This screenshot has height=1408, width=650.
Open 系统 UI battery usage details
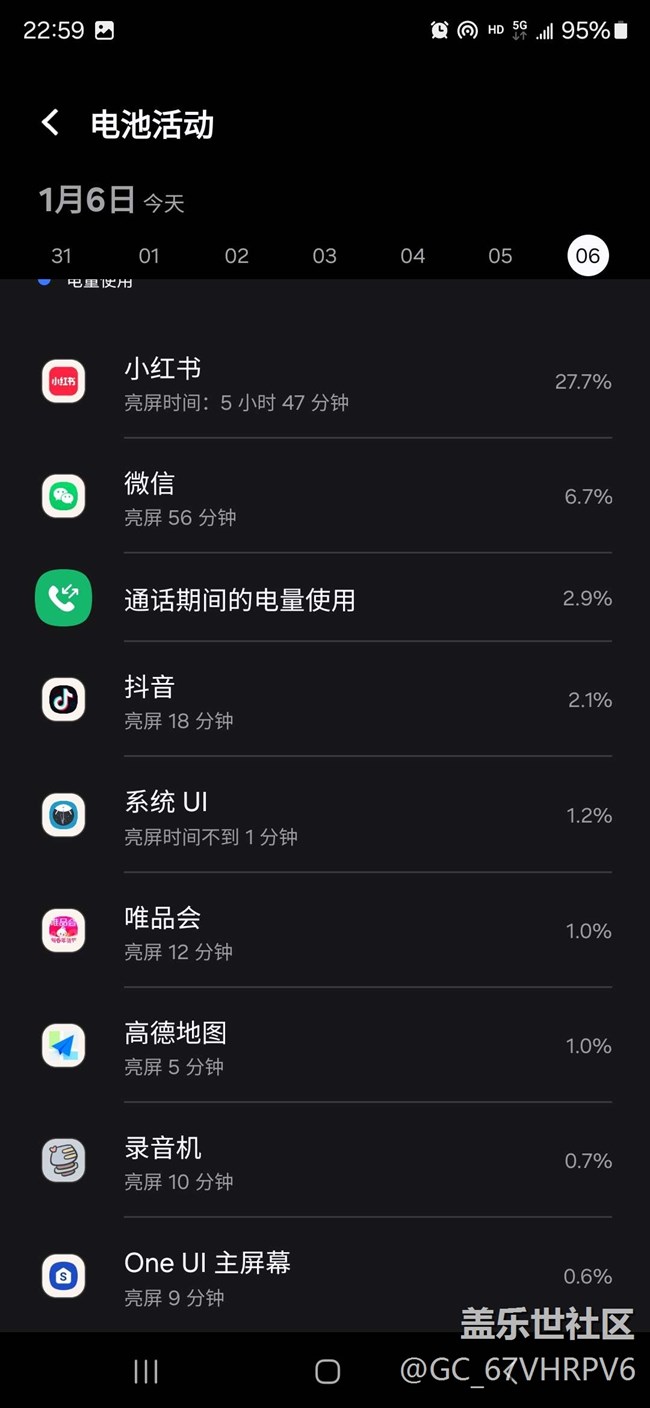[x=325, y=815]
